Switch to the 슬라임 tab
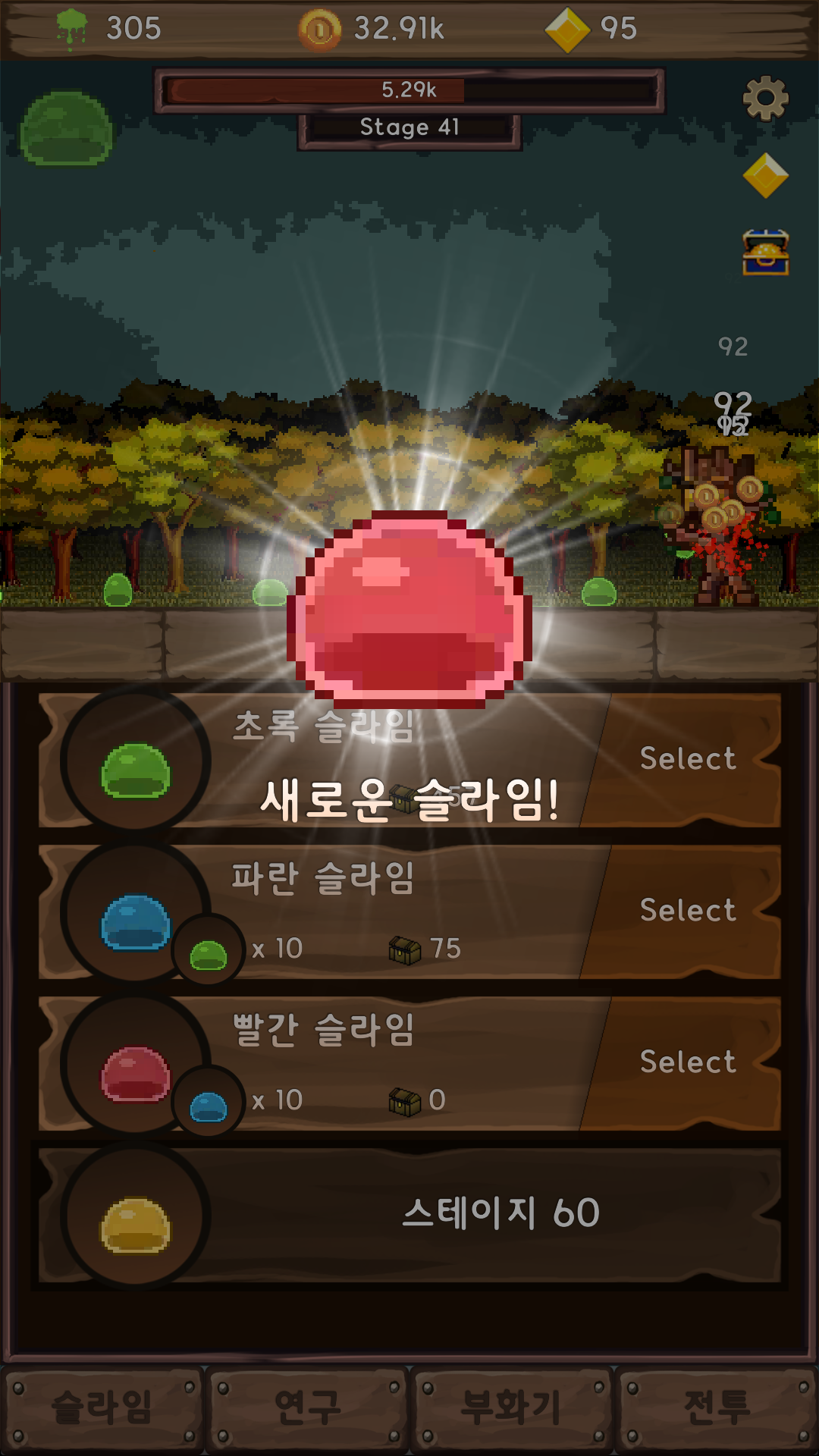This screenshot has height=1456, width=819. tap(102, 1408)
